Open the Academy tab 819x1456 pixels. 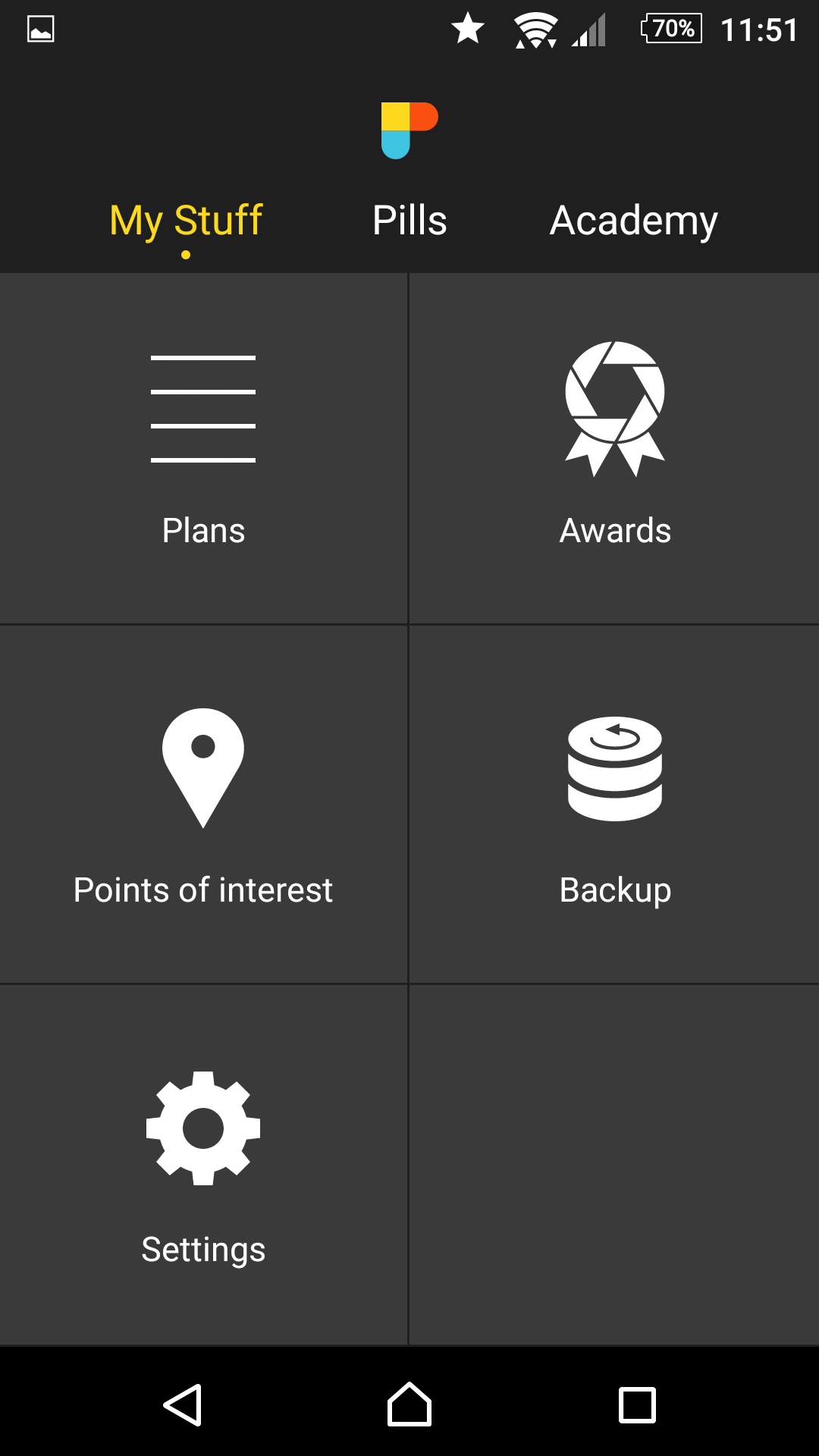633,221
